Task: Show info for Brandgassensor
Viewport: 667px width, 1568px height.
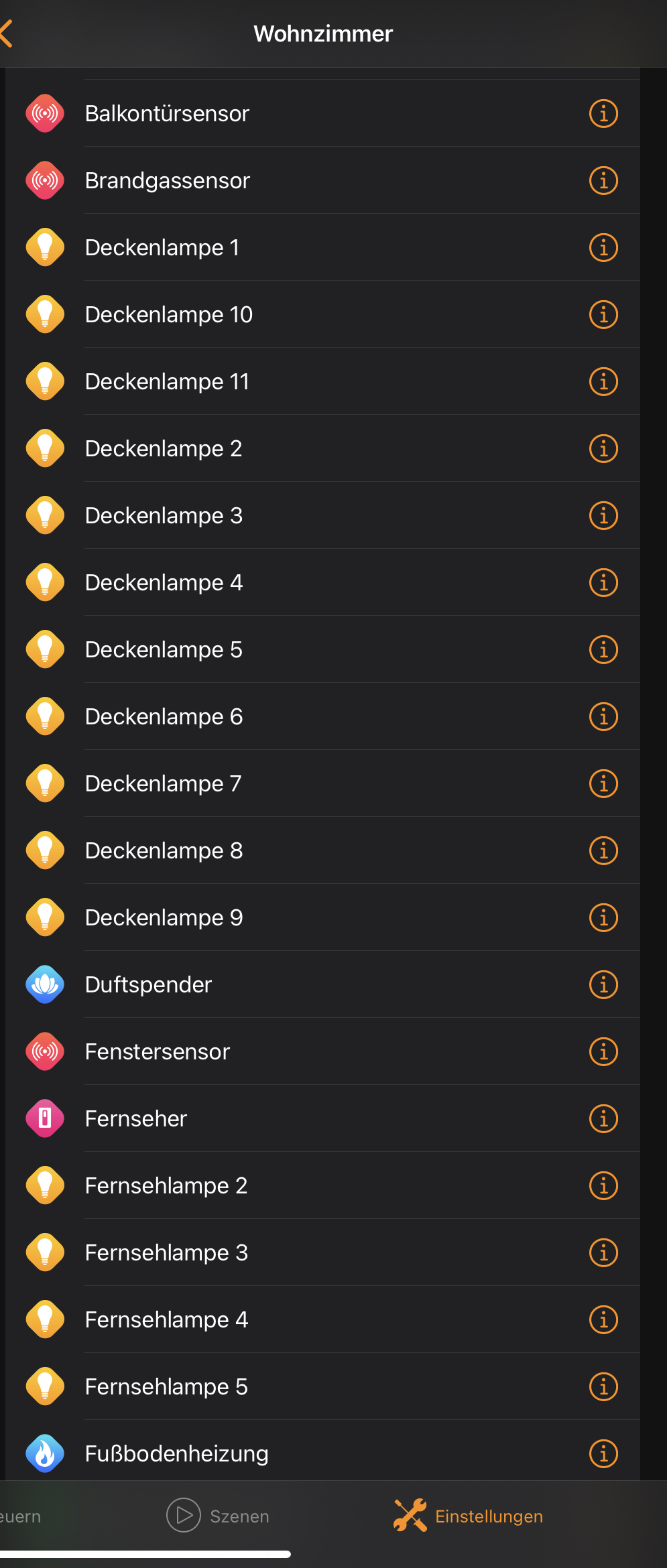Action: pyautogui.click(x=603, y=180)
